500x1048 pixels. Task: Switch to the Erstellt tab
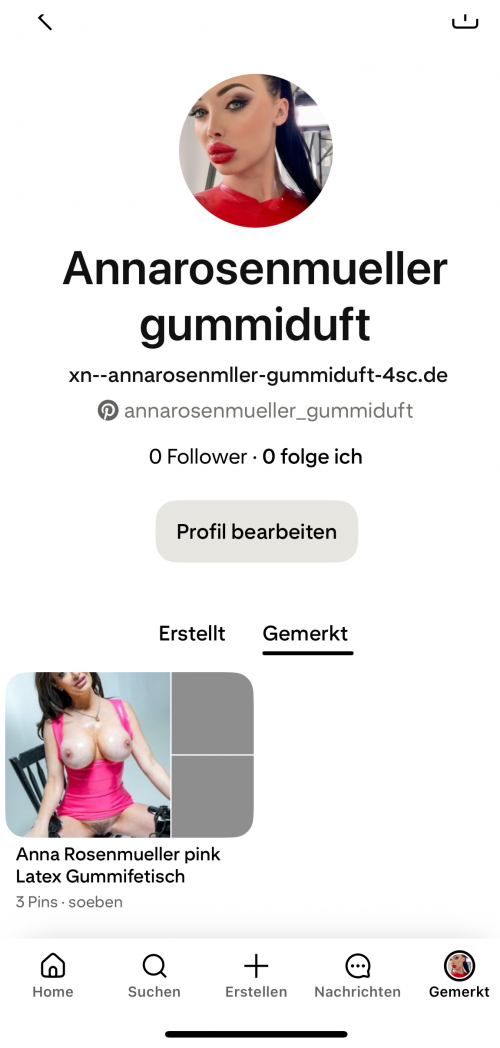pyautogui.click(x=192, y=633)
